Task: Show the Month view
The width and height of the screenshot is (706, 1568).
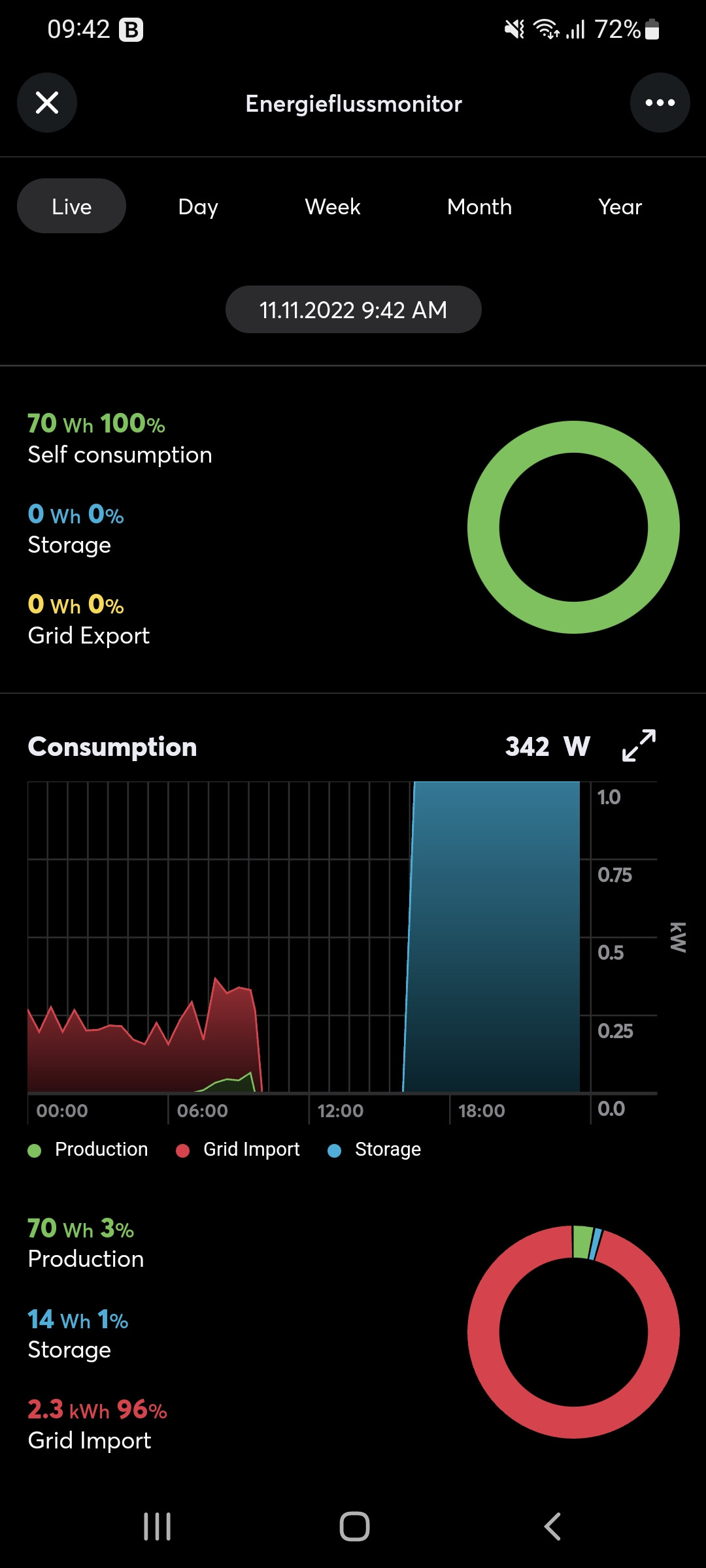Action: [x=479, y=206]
